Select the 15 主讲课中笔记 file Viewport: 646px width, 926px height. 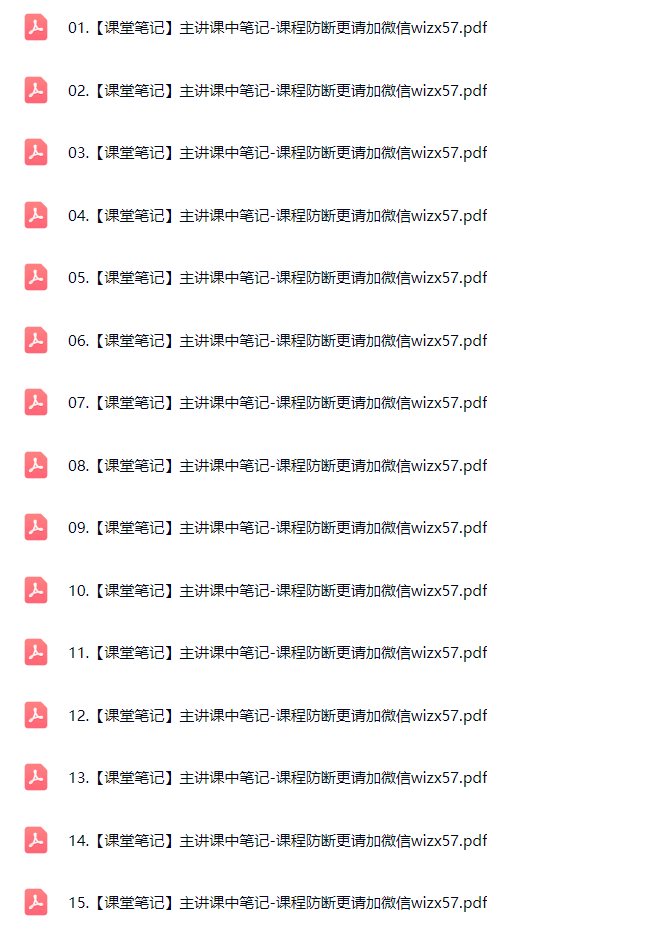tap(277, 903)
